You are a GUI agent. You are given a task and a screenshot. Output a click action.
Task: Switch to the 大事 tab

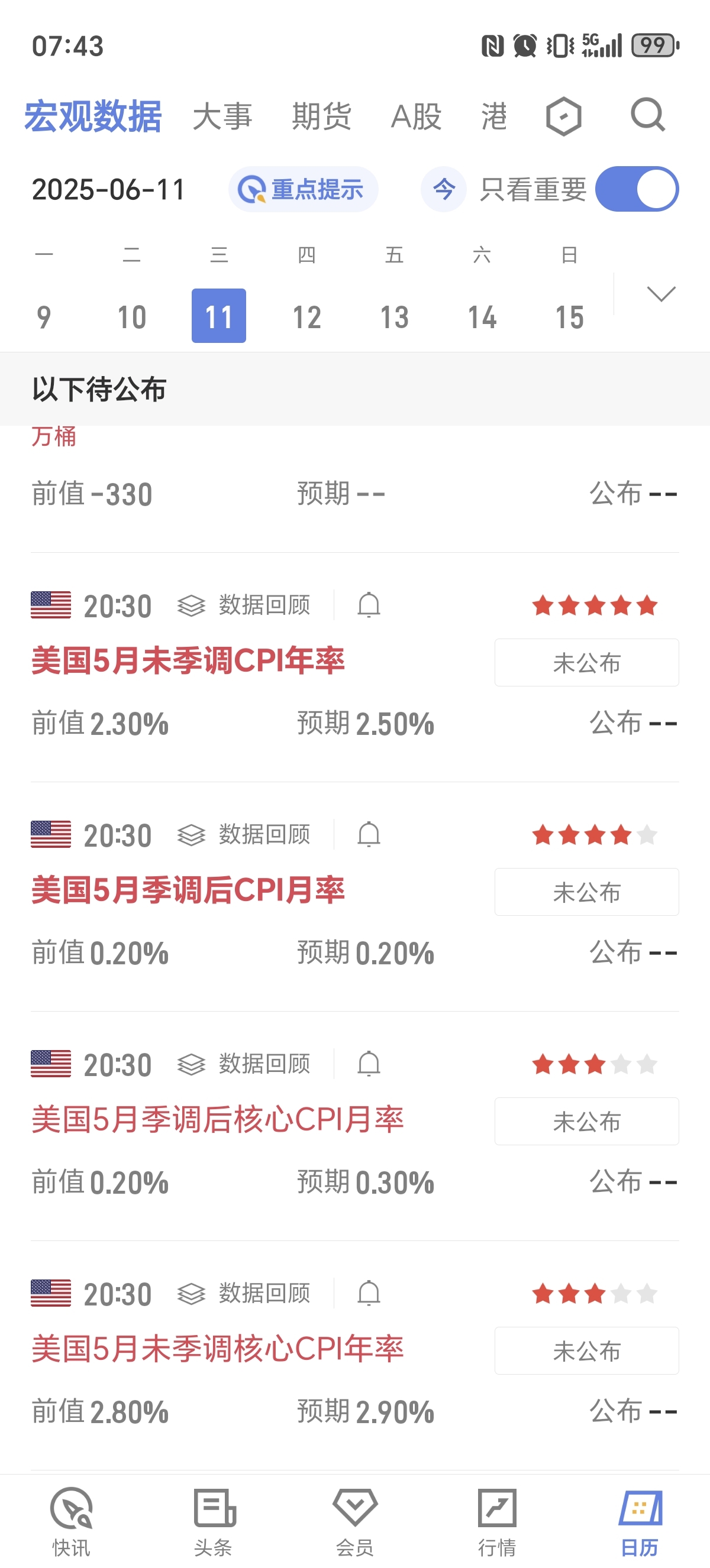click(x=223, y=116)
